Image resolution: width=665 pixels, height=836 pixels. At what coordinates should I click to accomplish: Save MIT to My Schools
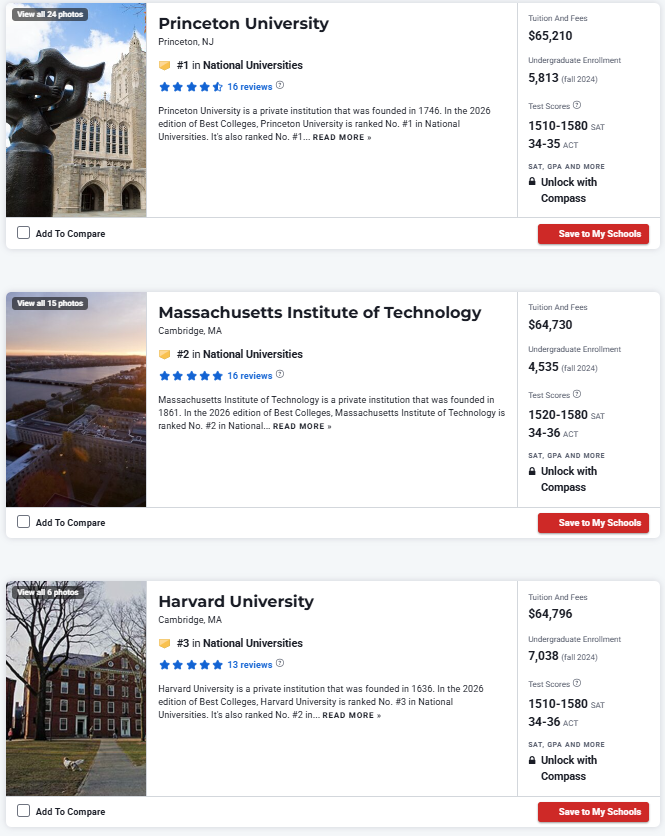click(593, 523)
